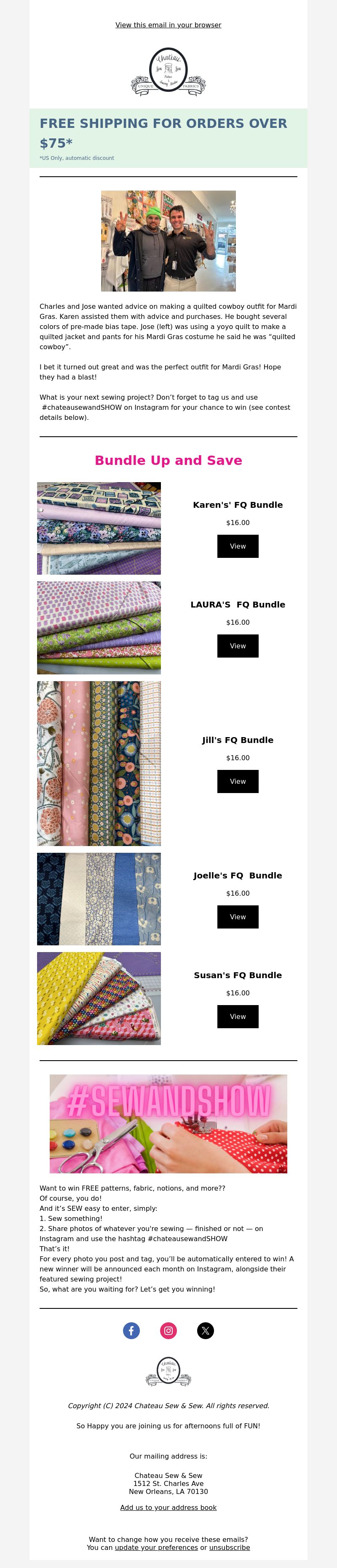The height and width of the screenshot is (1568, 337).
Task: Unsubscribe from these emails
Action: click(x=229, y=1547)
